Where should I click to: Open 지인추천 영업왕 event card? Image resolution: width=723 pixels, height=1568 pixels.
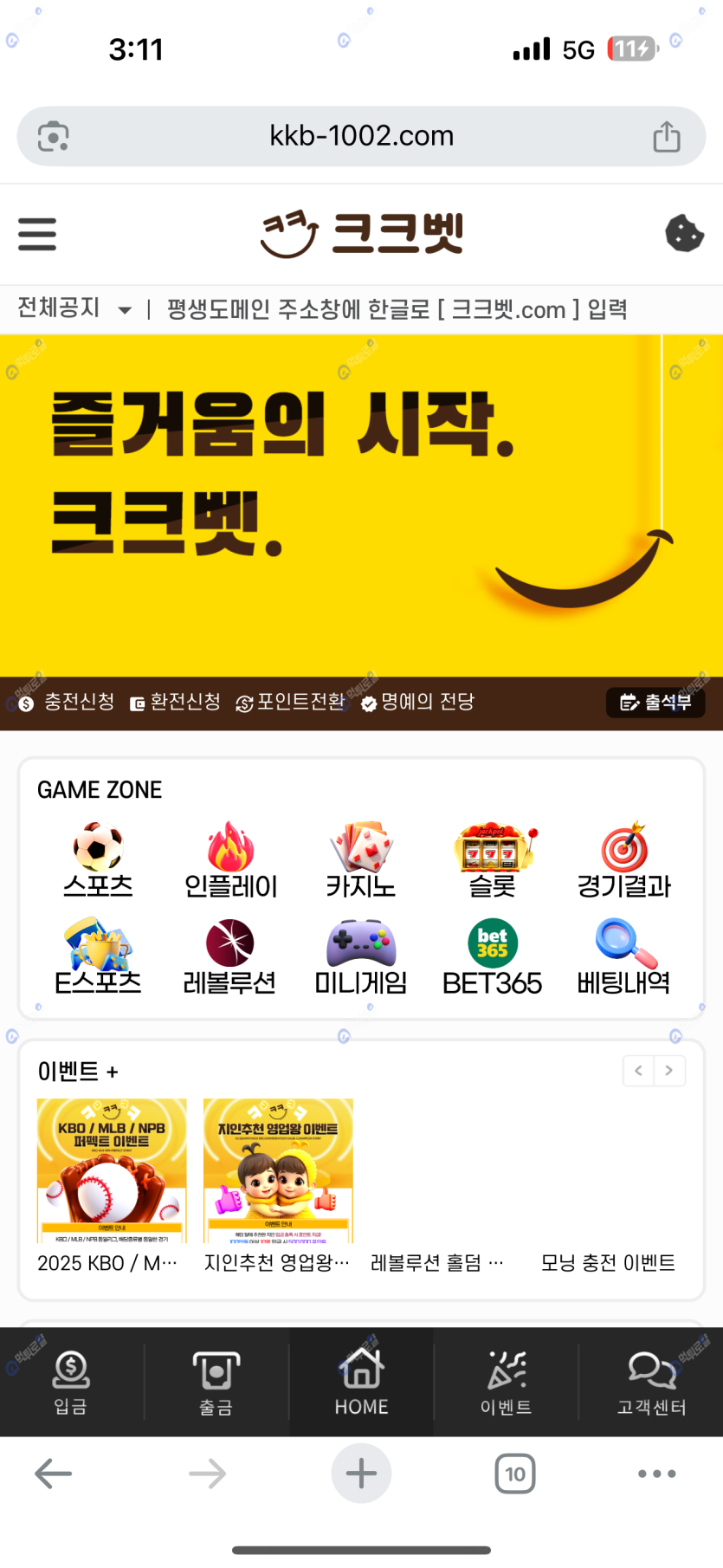278,1170
